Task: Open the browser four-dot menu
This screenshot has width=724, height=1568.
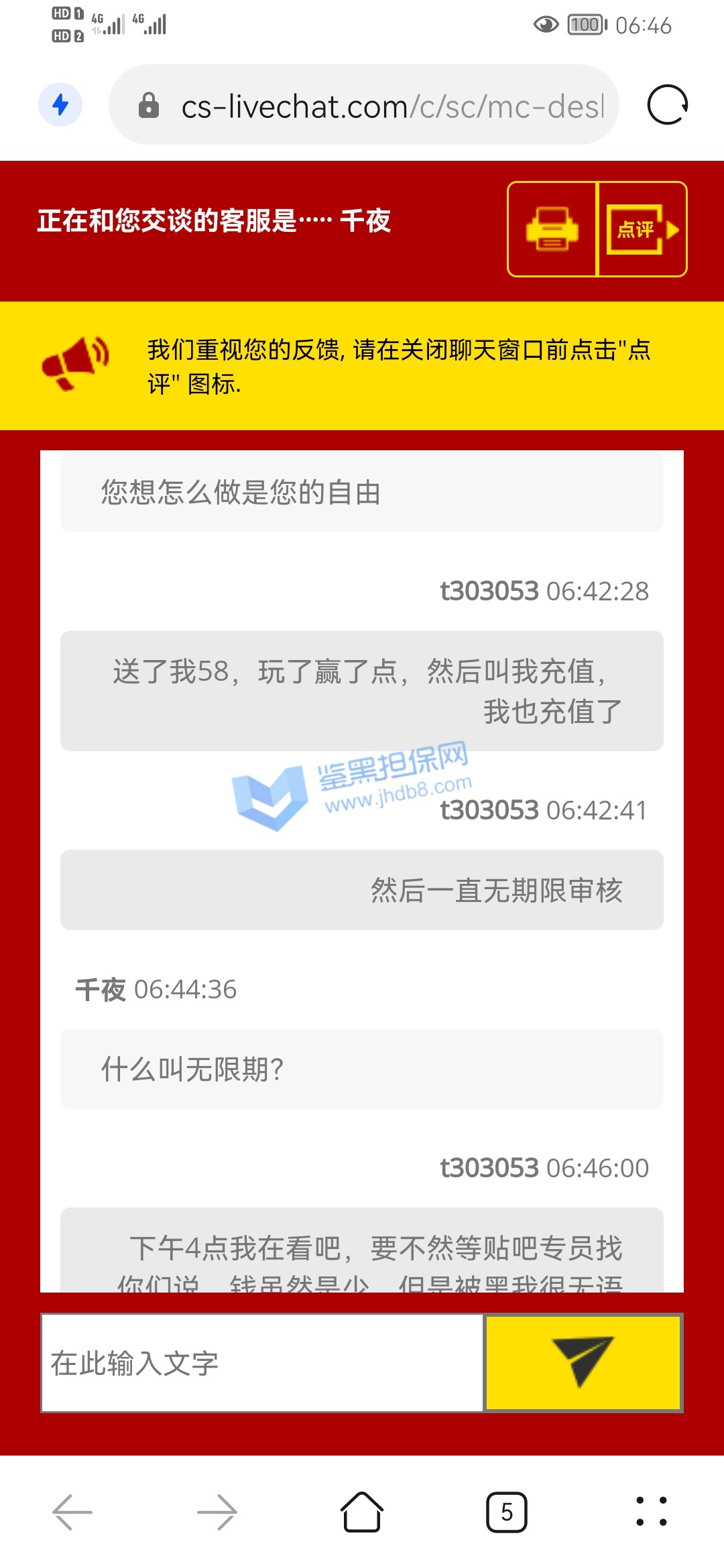Action: coord(652,1512)
